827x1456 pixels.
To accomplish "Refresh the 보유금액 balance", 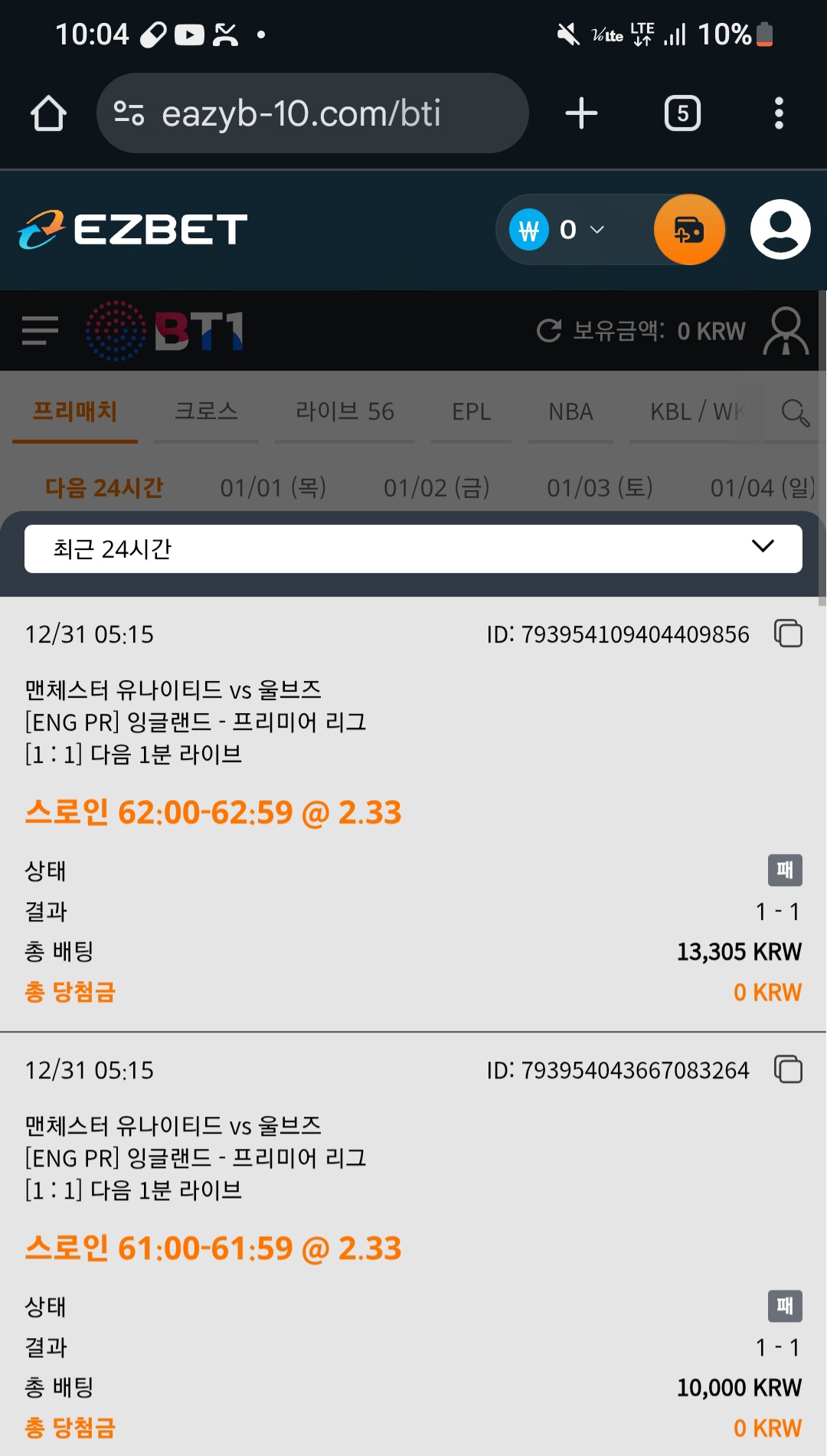I will click(x=548, y=331).
